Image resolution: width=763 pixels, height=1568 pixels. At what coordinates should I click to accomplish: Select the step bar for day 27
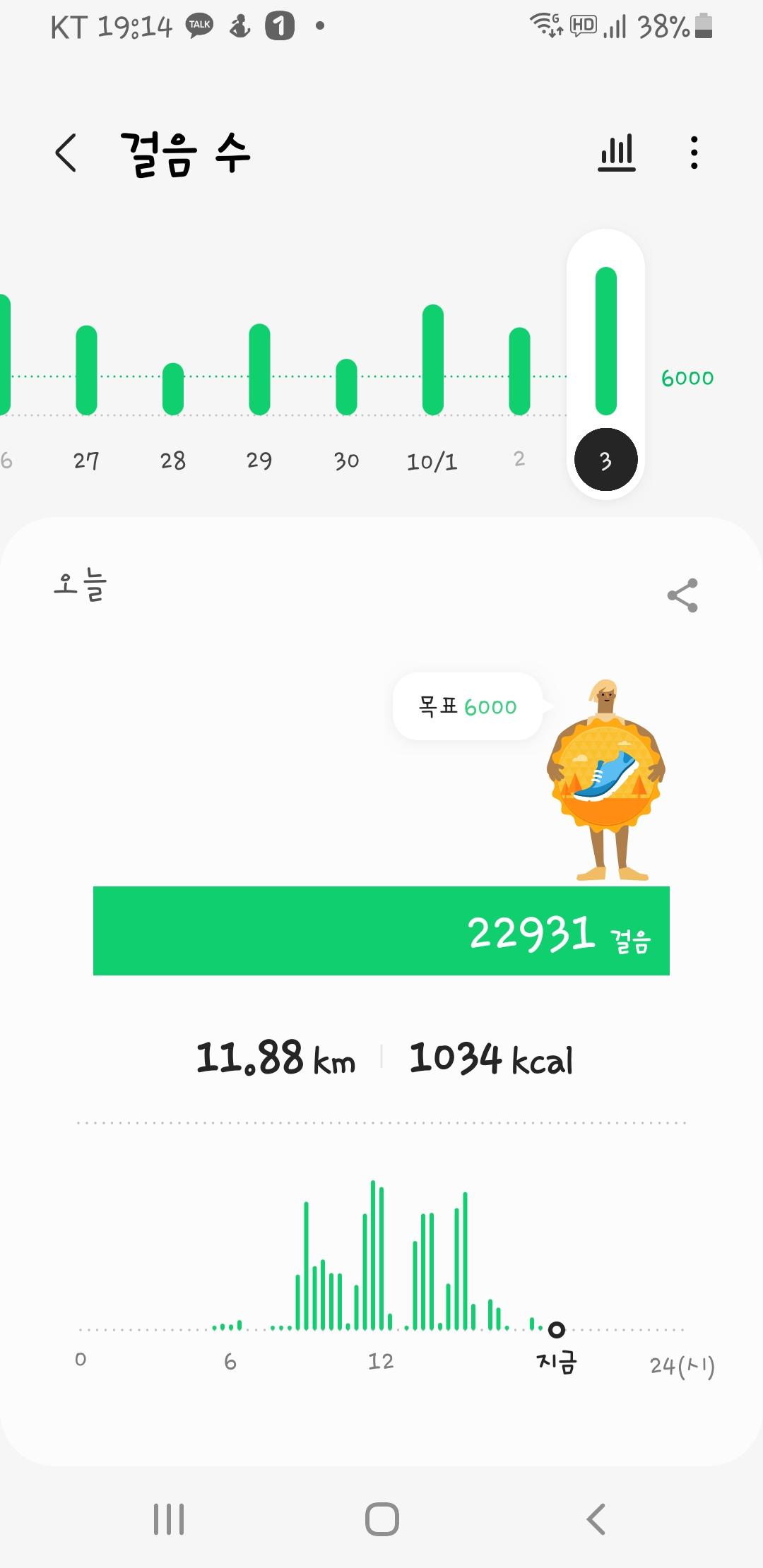(86, 371)
